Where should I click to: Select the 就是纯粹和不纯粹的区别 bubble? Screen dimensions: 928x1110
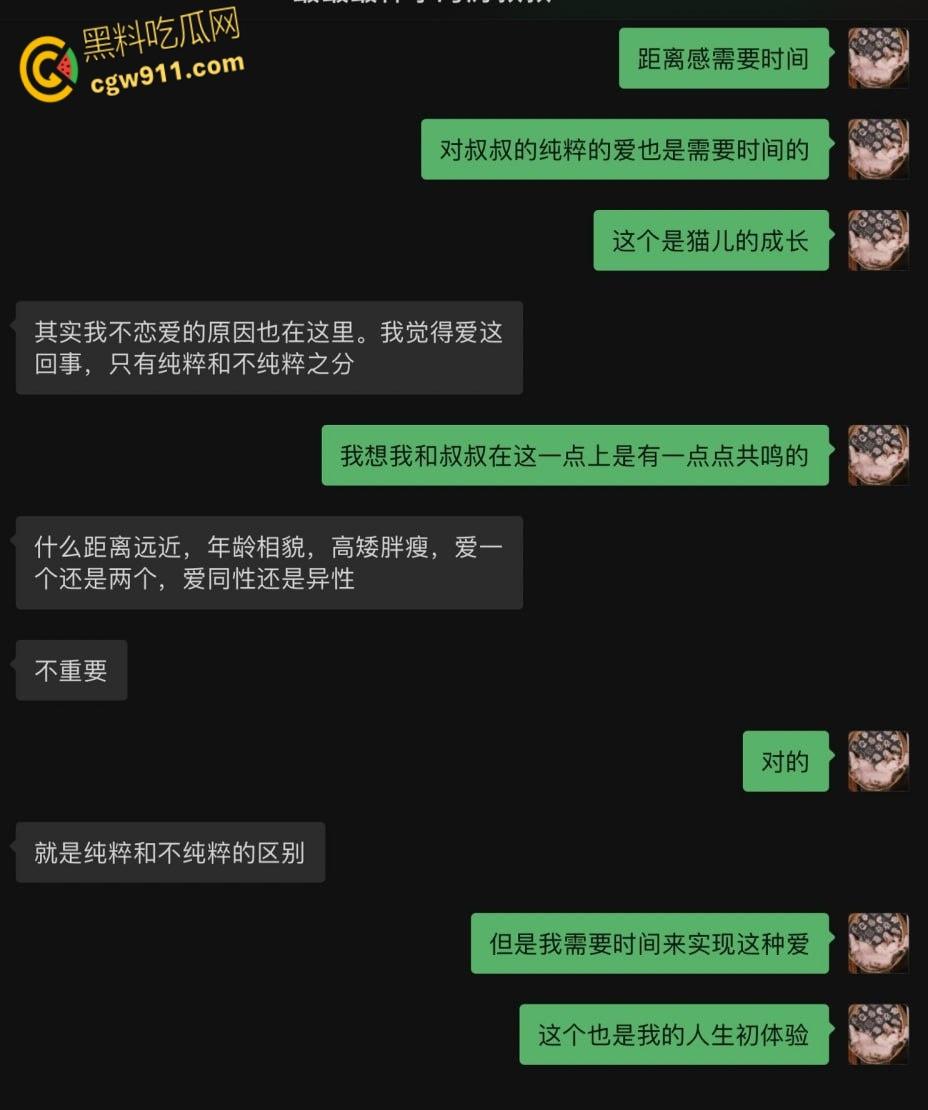click(170, 852)
